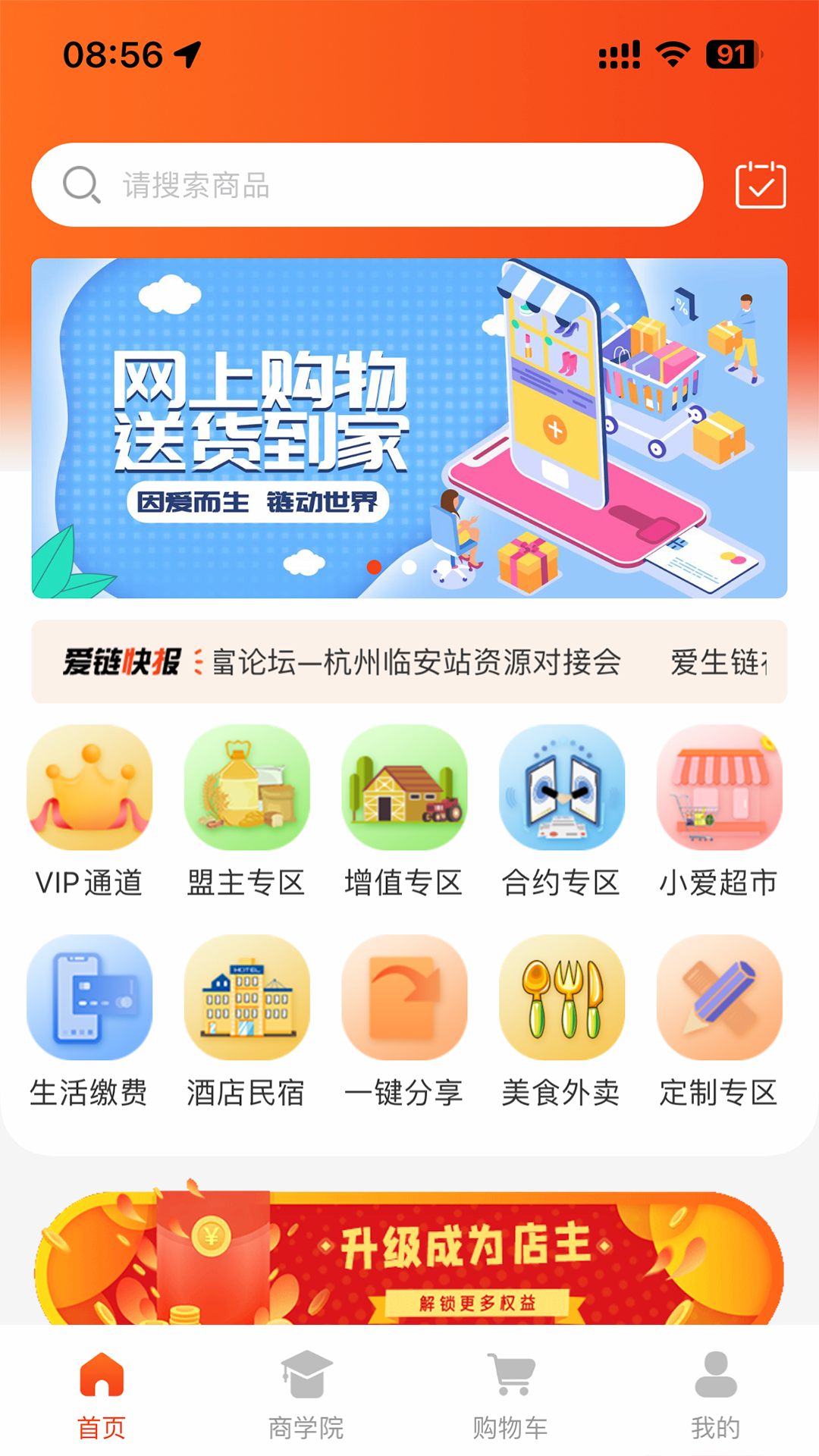Tap the 请搜索商品 search box
This screenshot has height=1456, width=819.
click(x=367, y=185)
